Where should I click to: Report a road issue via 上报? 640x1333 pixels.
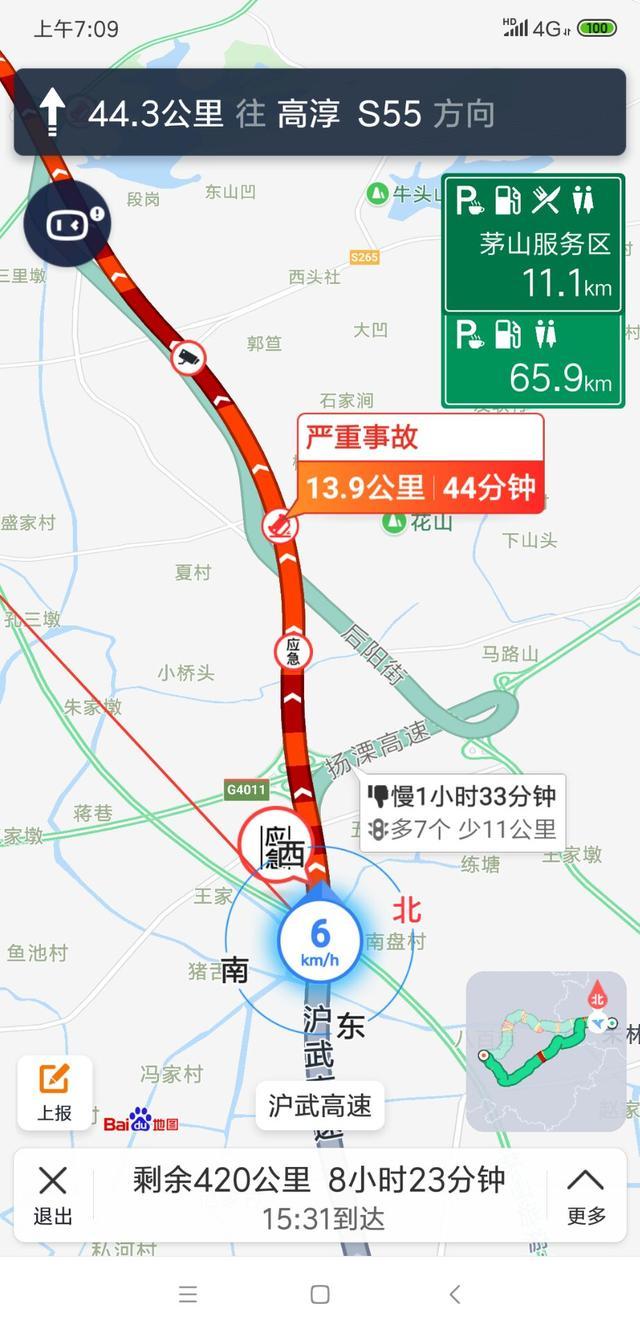[x=55, y=1092]
